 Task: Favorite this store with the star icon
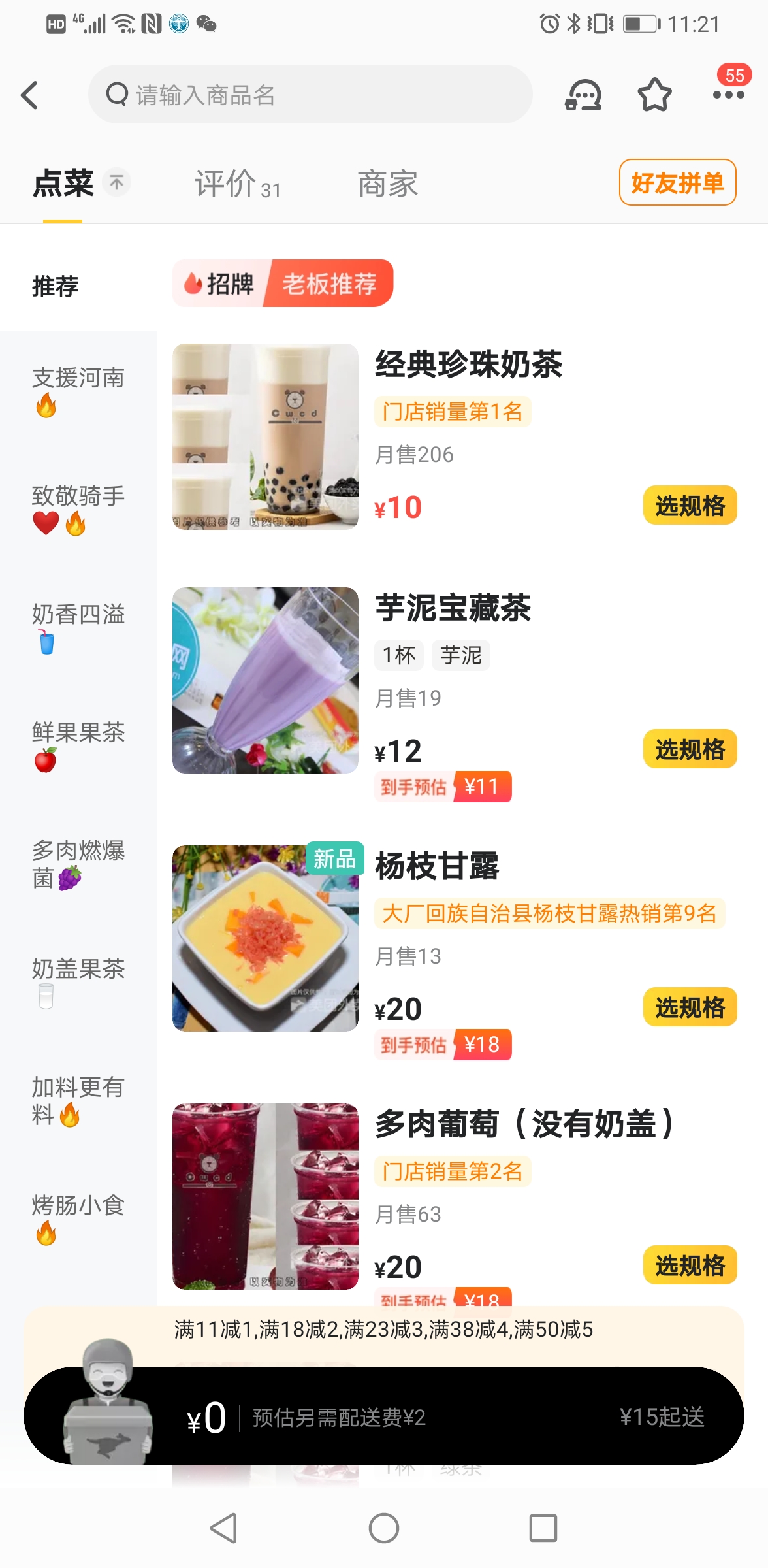(x=654, y=95)
